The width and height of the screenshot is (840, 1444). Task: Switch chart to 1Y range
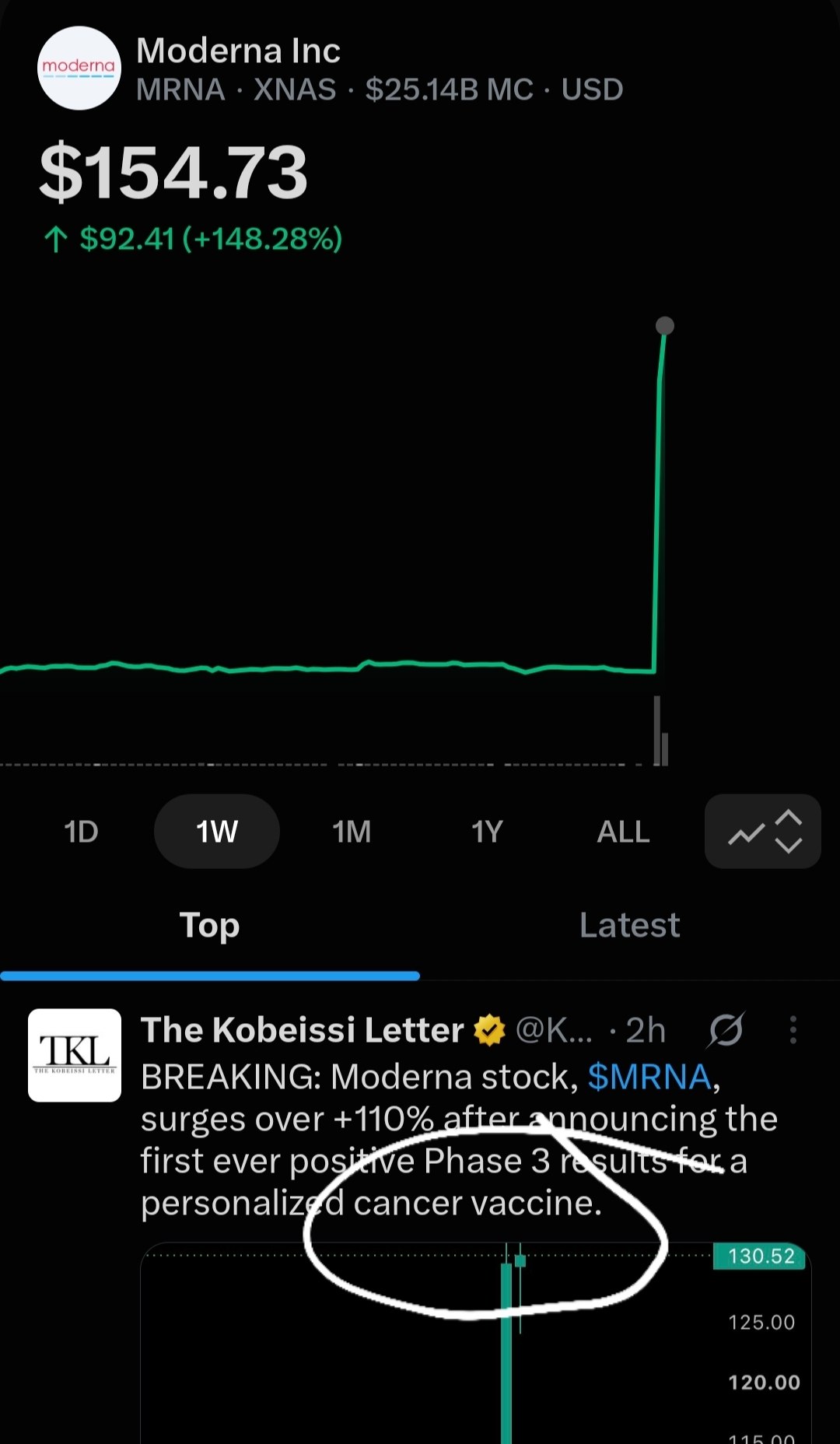(487, 832)
